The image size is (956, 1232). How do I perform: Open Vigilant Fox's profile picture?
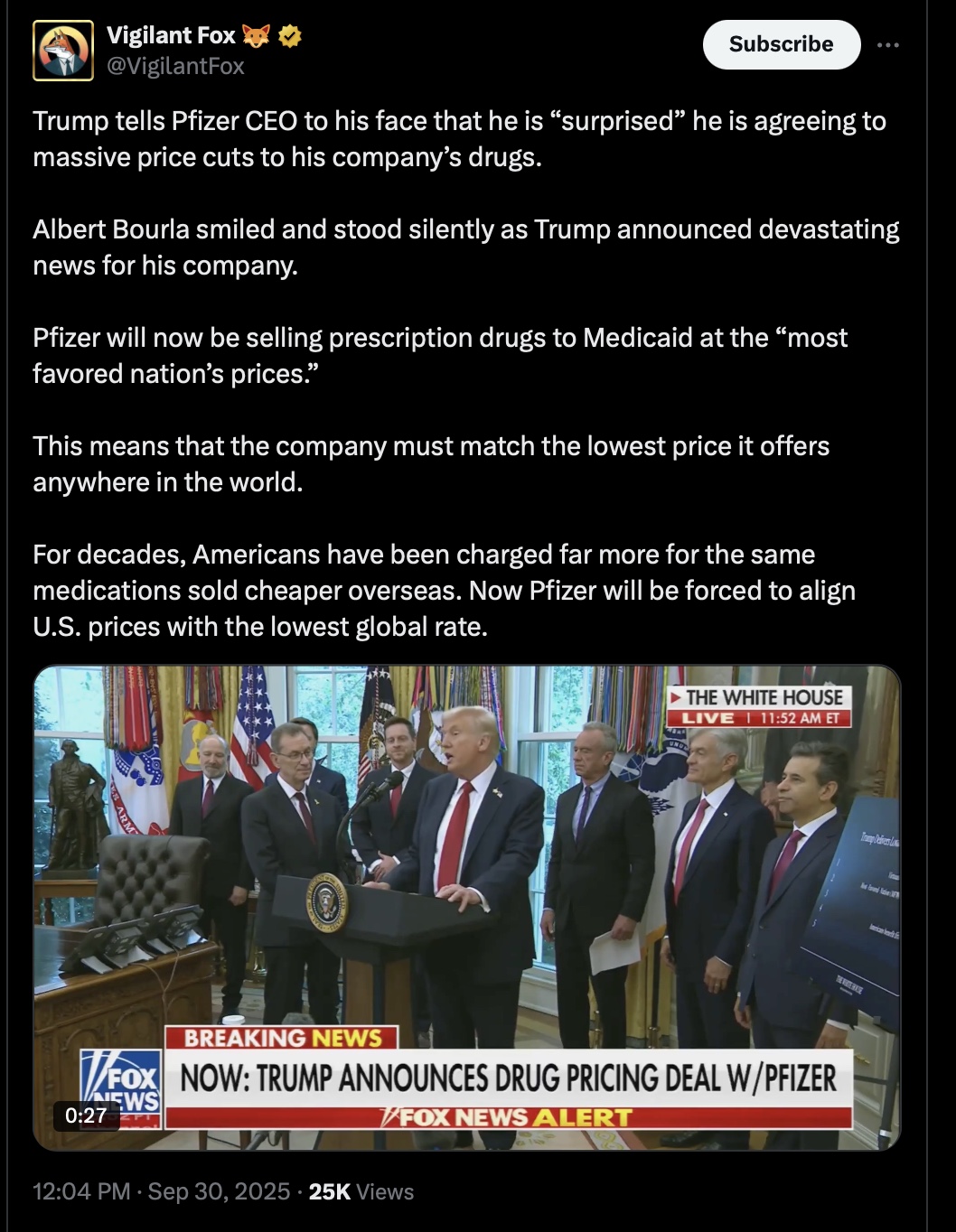[63, 51]
